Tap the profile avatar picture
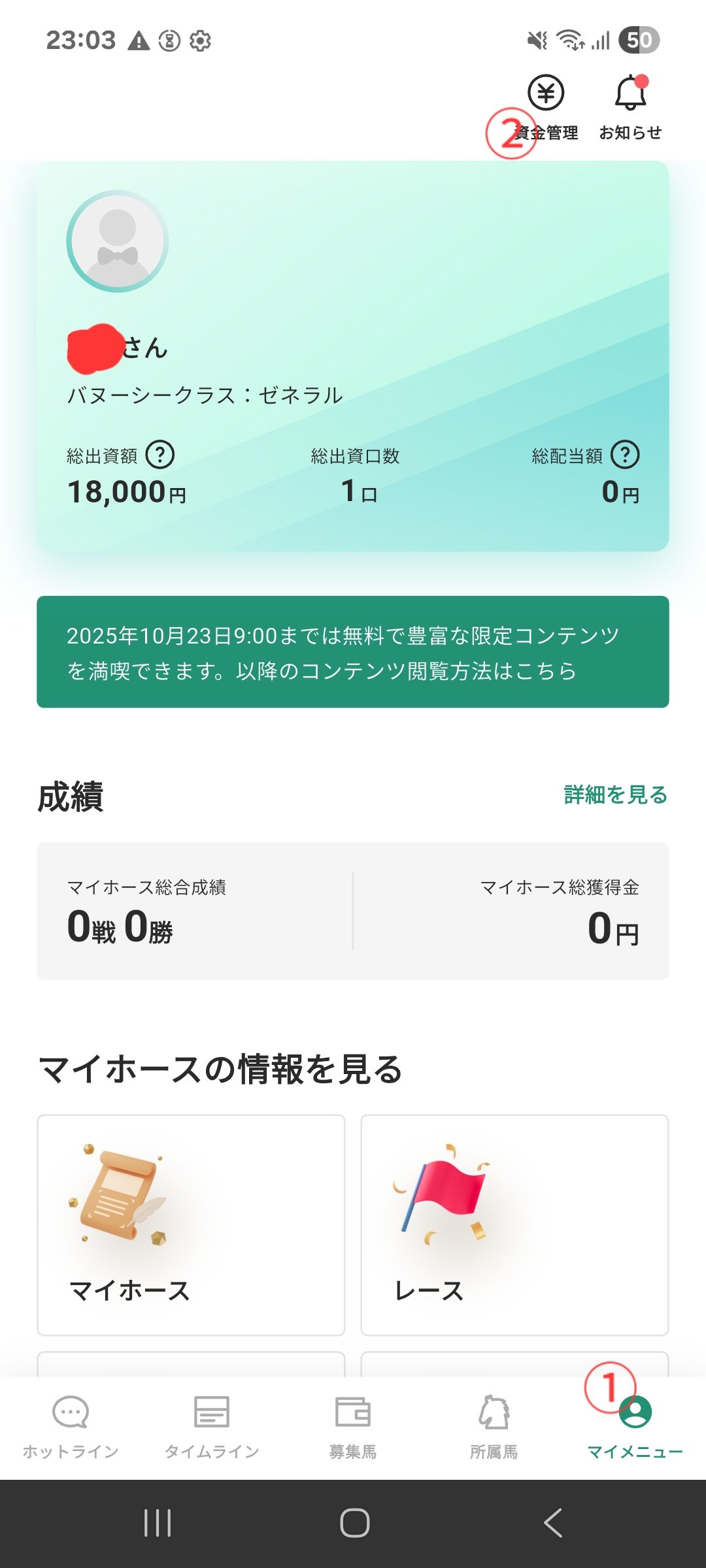This screenshot has height=1568, width=706. pyautogui.click(x=118, y=241)
